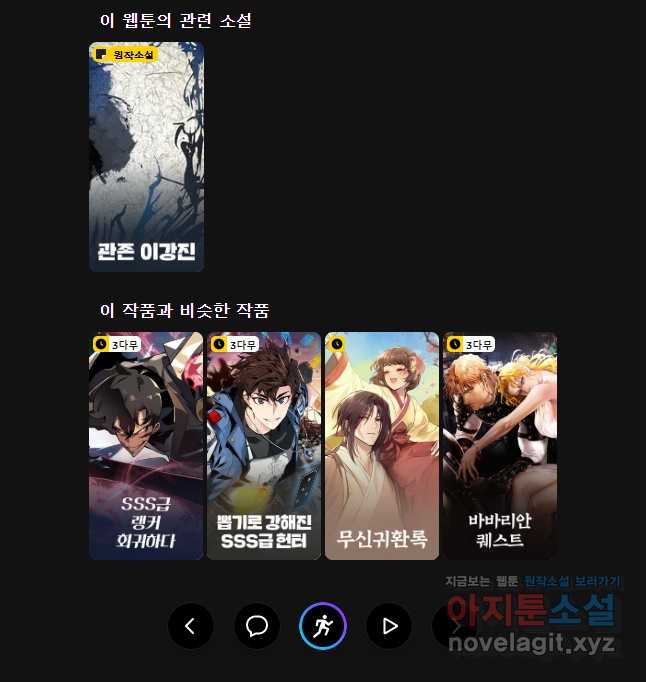
Task: Open the related novel 관존 이강진
Action: coord(146,157)
